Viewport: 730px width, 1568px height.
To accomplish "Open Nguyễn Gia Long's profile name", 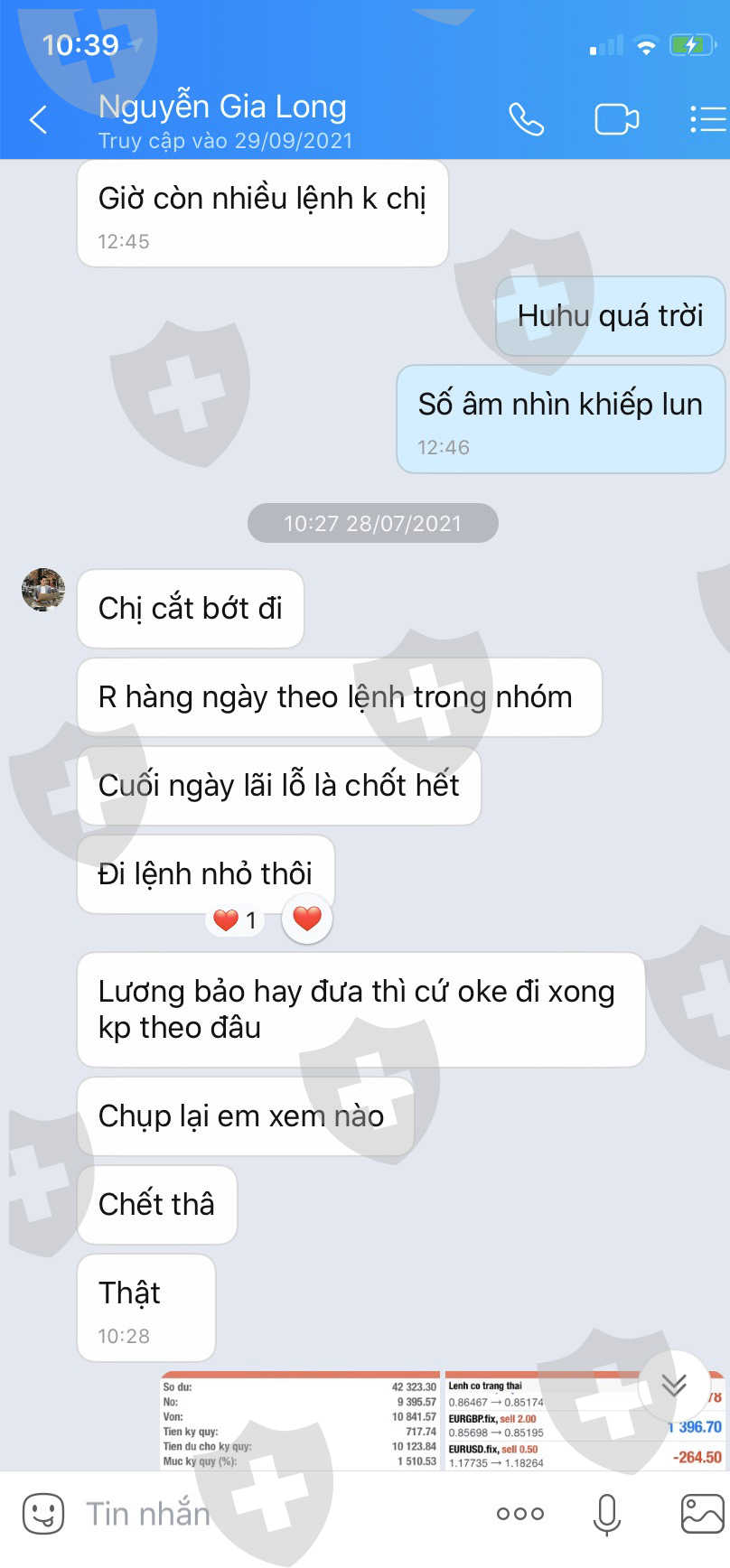I will [222, 107].
